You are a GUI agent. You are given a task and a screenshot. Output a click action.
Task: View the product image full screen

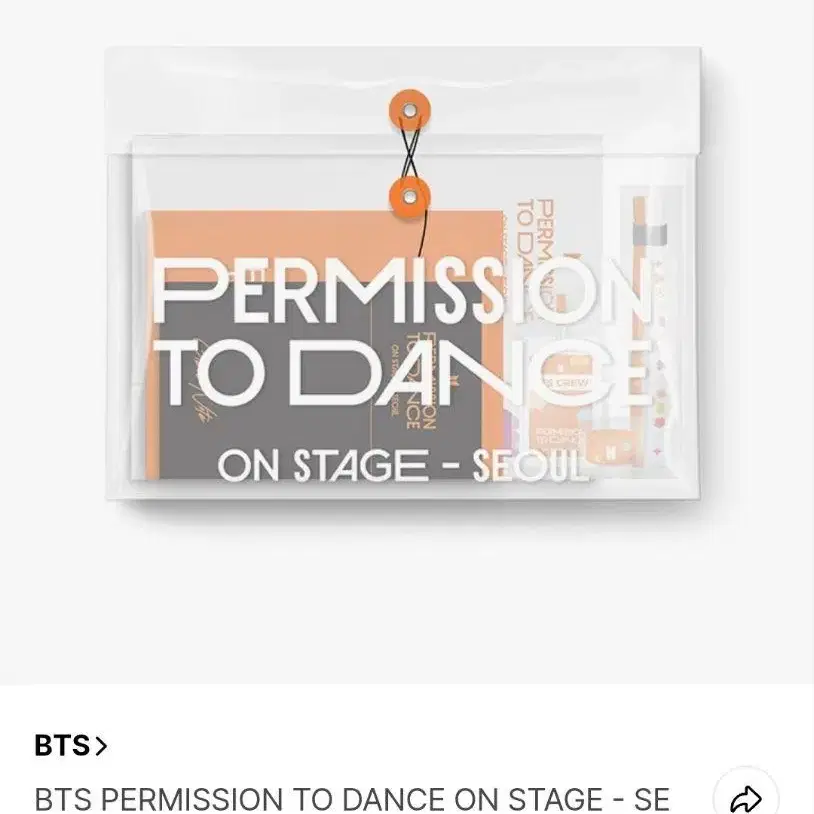[407, 342]
